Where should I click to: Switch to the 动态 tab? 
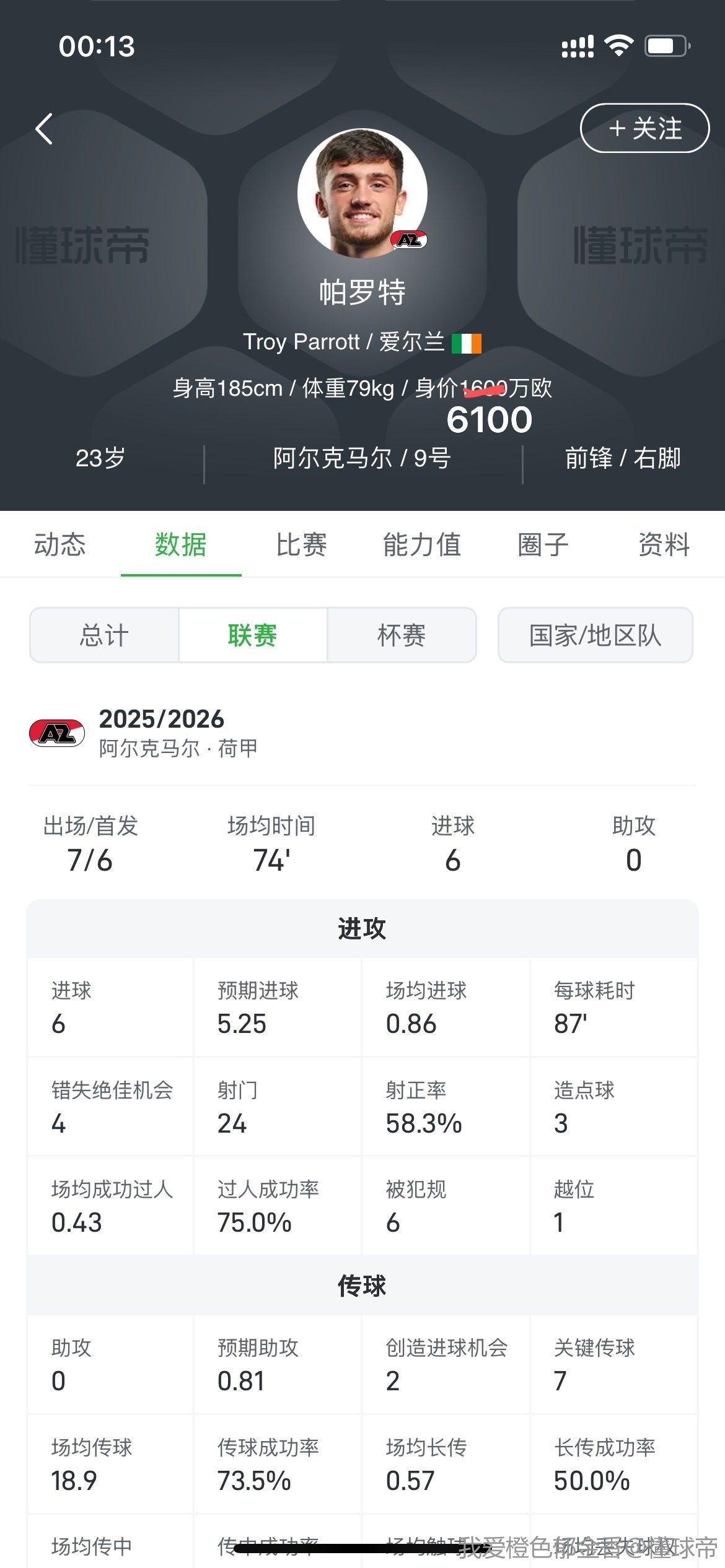click(x=59, y=544)
